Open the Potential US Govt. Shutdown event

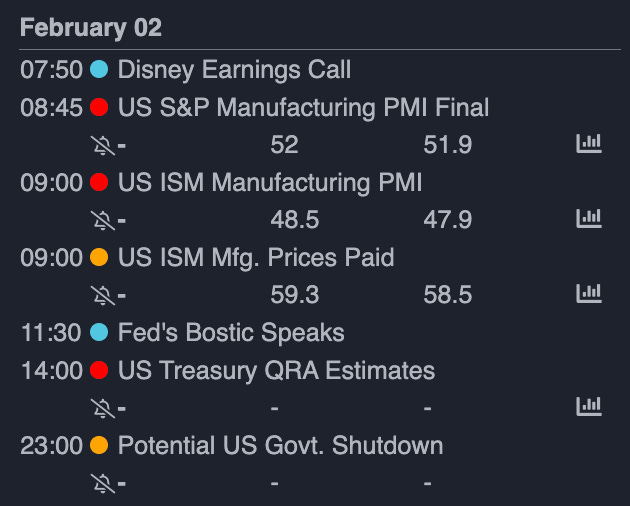coord(280,446)
